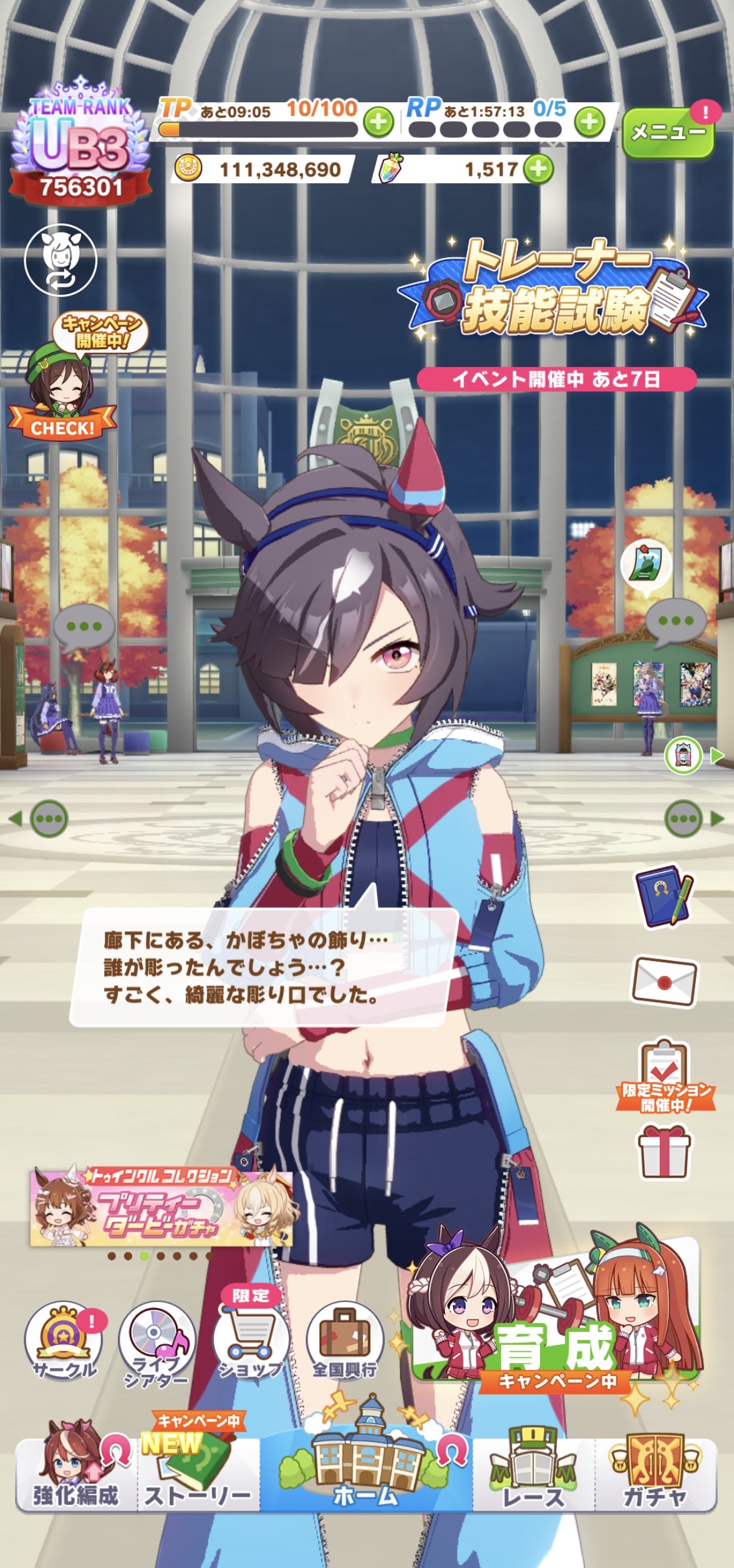Image resolution: width=734 pixels, height=1568 pixels.
Task: Tap the plus button to refill TP
Action: coord(379,122)
